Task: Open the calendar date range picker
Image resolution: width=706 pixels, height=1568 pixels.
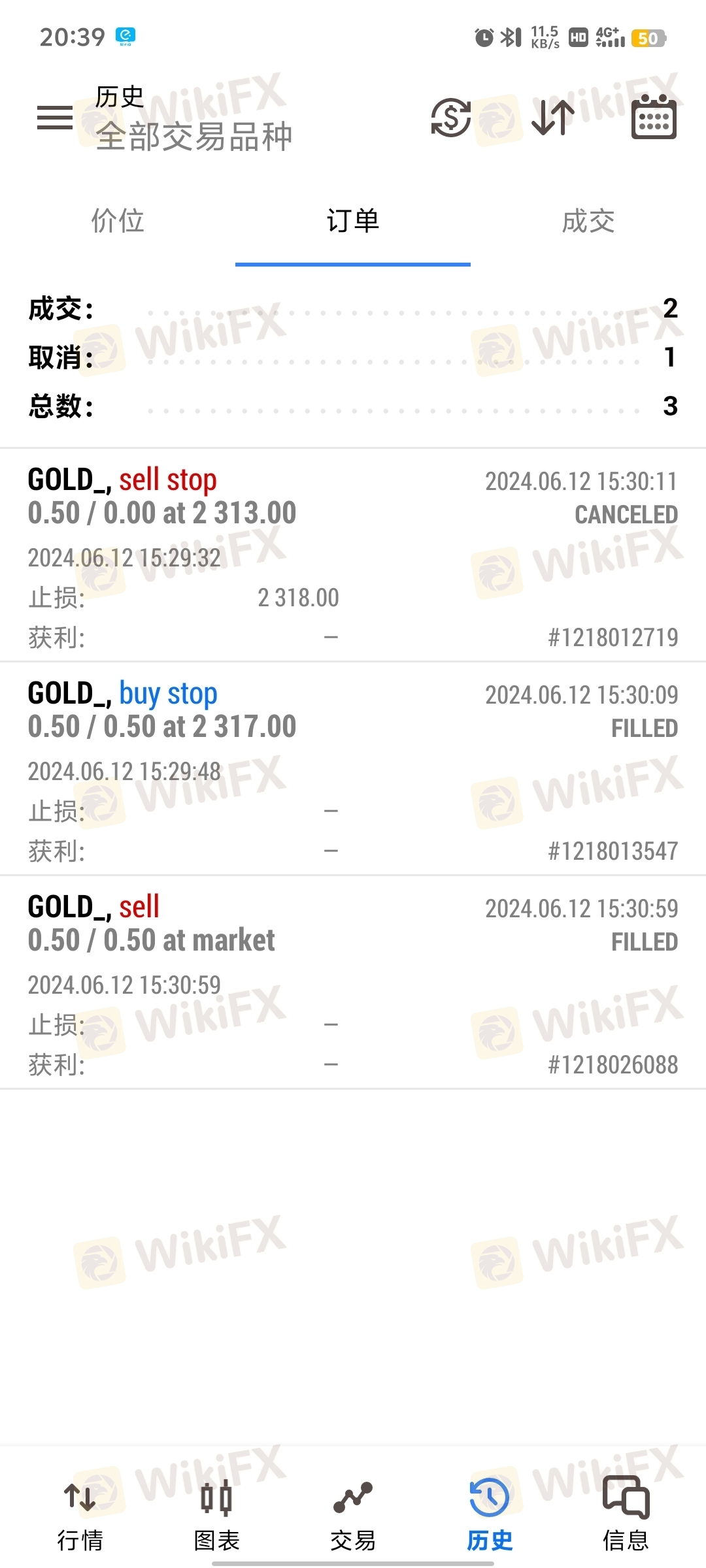Action: pos(654,117)
